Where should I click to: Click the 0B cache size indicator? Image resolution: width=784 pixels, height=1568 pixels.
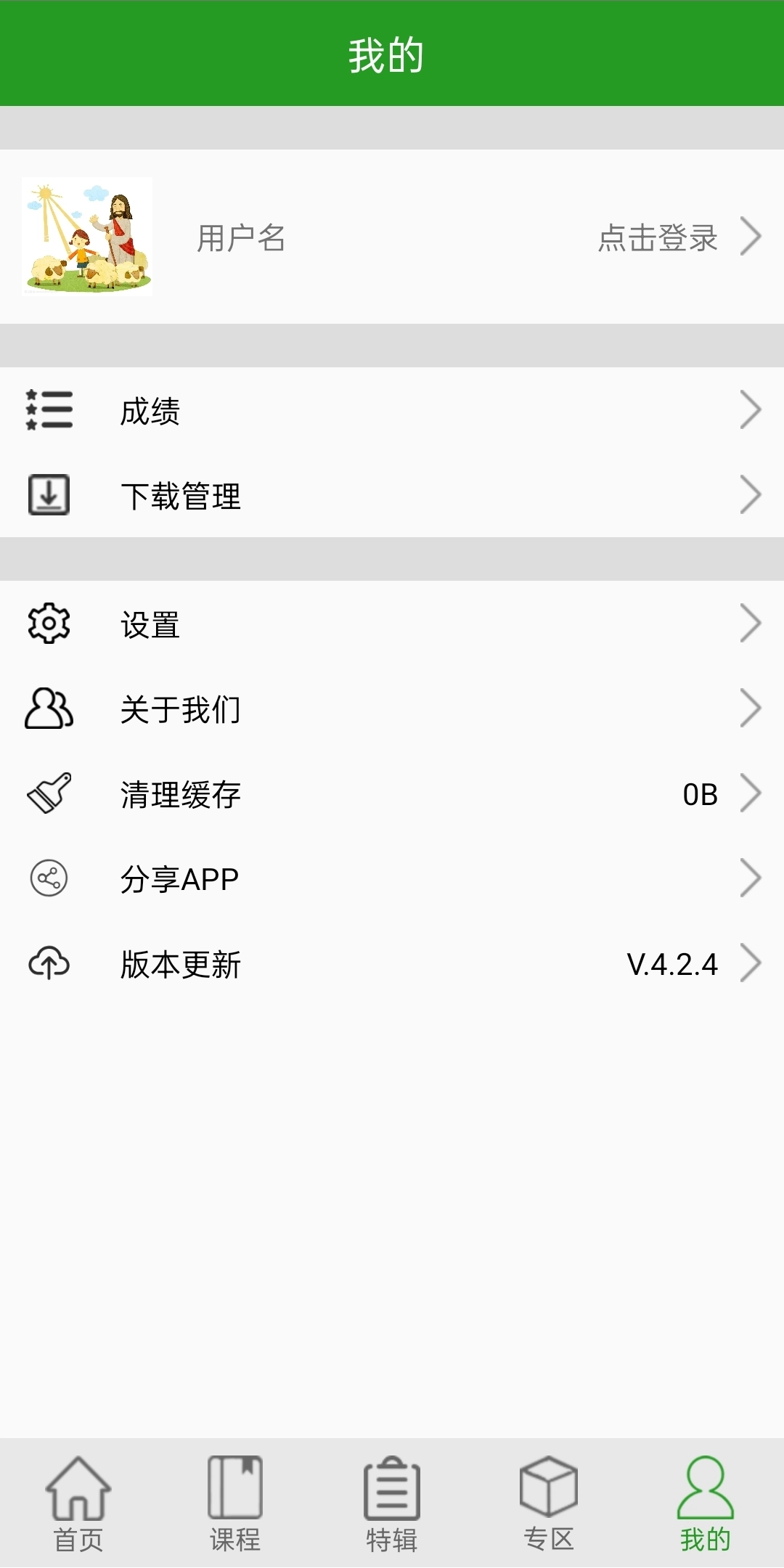pyautogui.click(x=699, y=794)
